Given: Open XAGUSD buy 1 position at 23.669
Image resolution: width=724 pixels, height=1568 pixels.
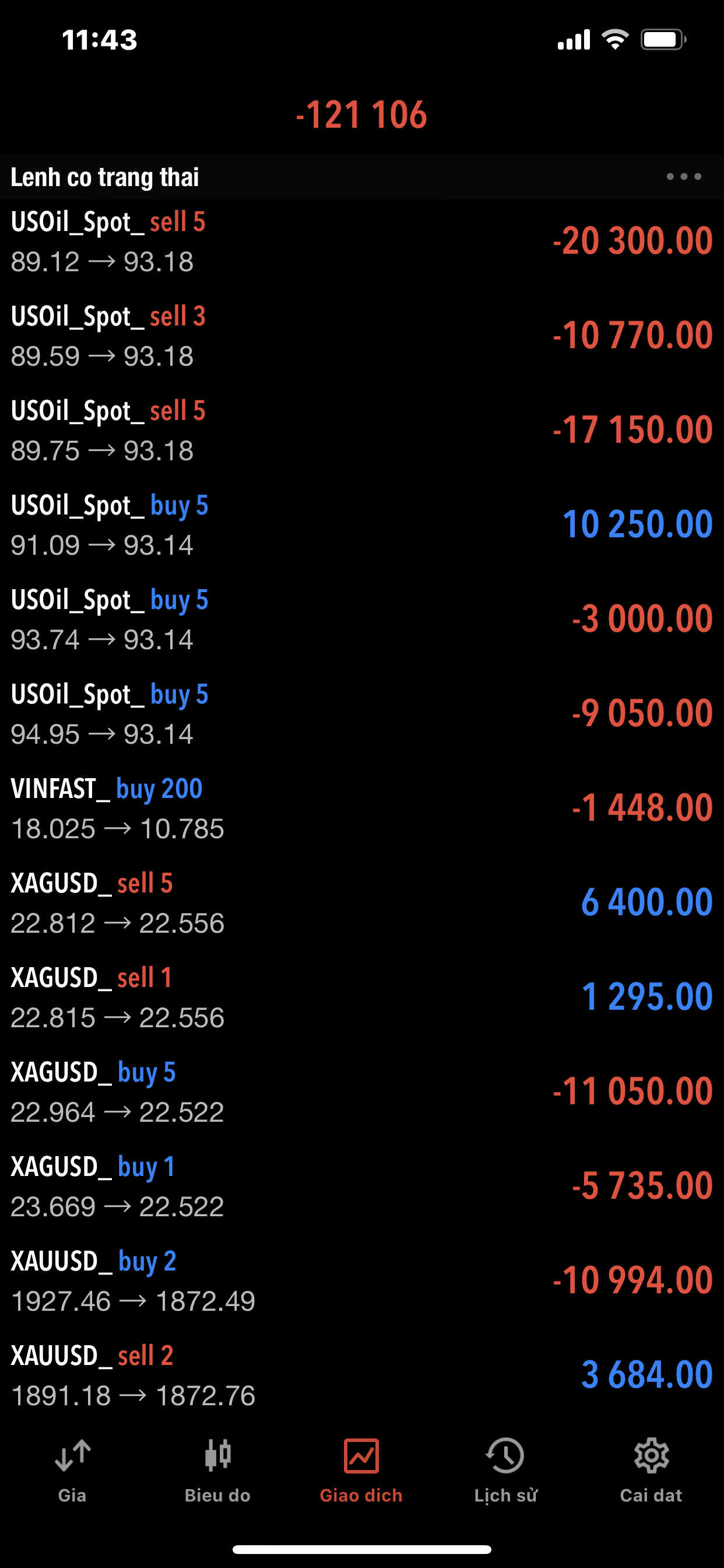Looking at the screenshot, I should (361, 1186).
